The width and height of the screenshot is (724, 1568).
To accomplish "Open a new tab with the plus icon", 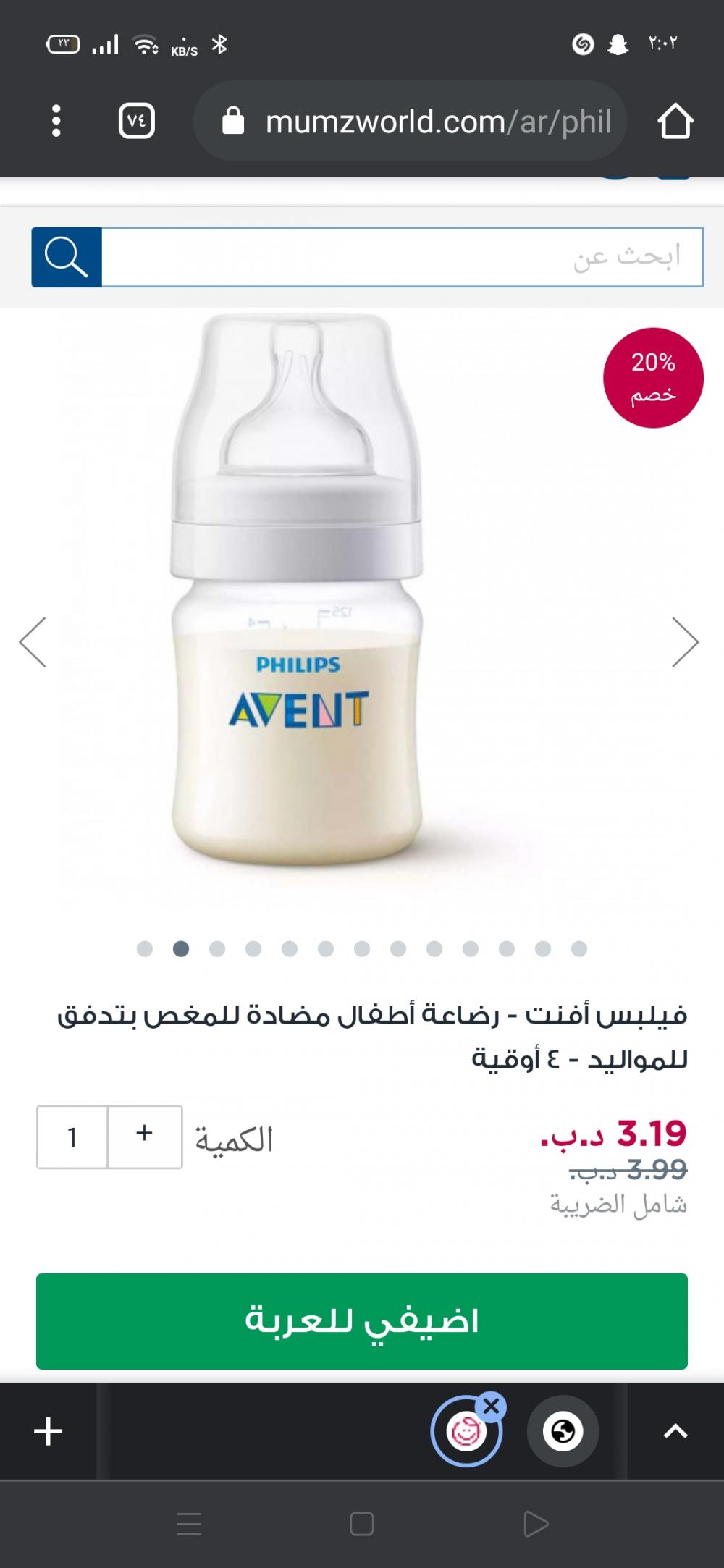I will (49, 1431).
